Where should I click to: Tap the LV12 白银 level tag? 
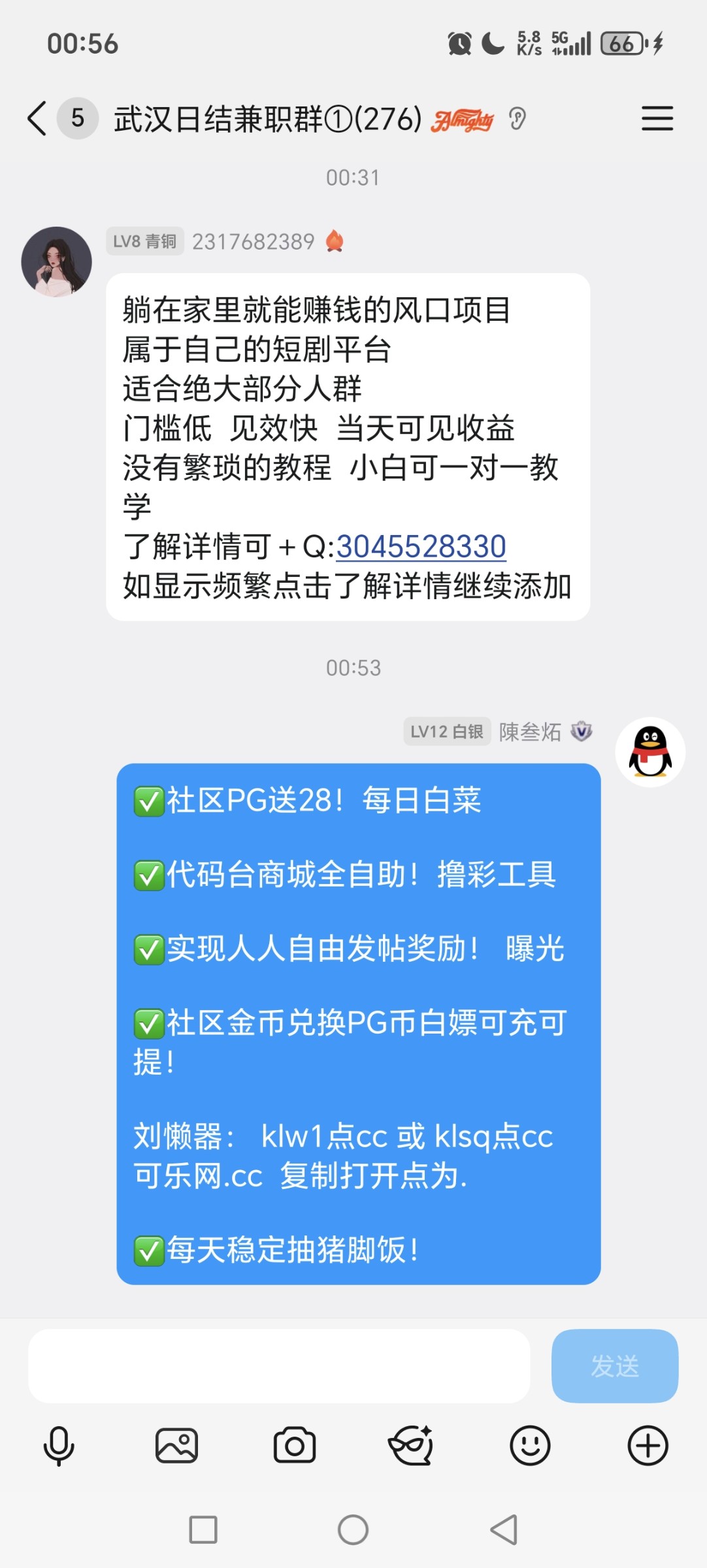(448, 732)
